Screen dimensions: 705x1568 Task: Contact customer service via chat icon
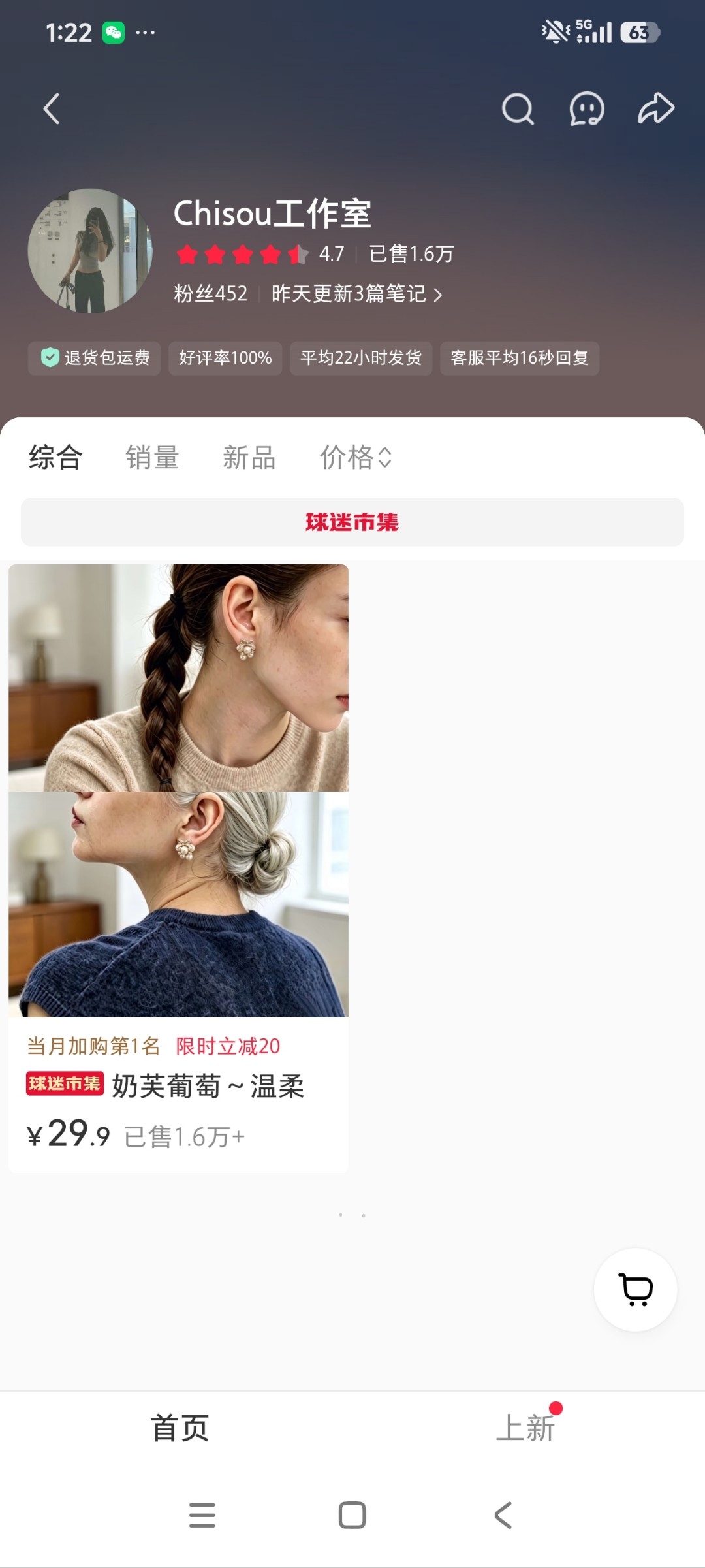click(x=587, y=108)
